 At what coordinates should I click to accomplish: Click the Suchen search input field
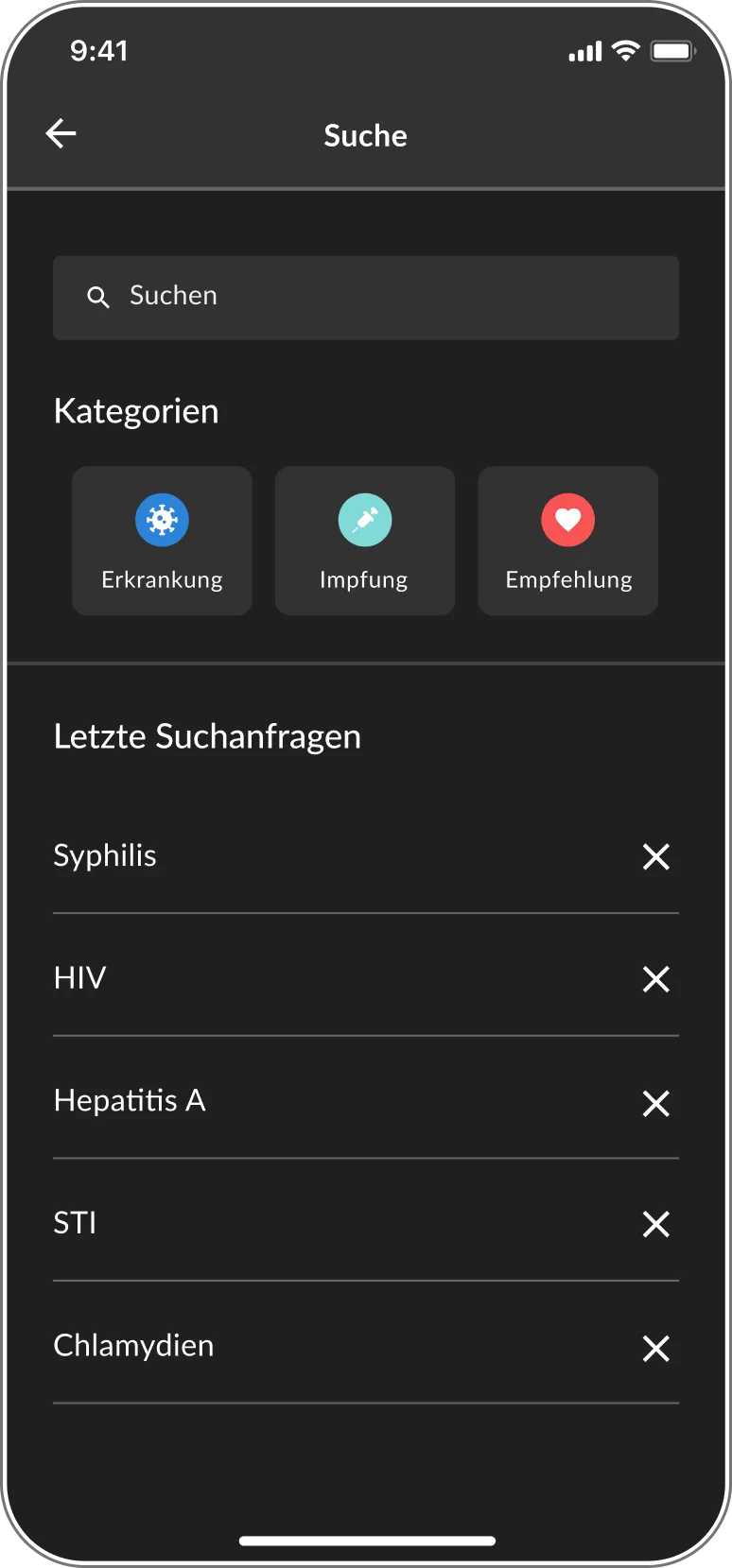click(366, 297)
